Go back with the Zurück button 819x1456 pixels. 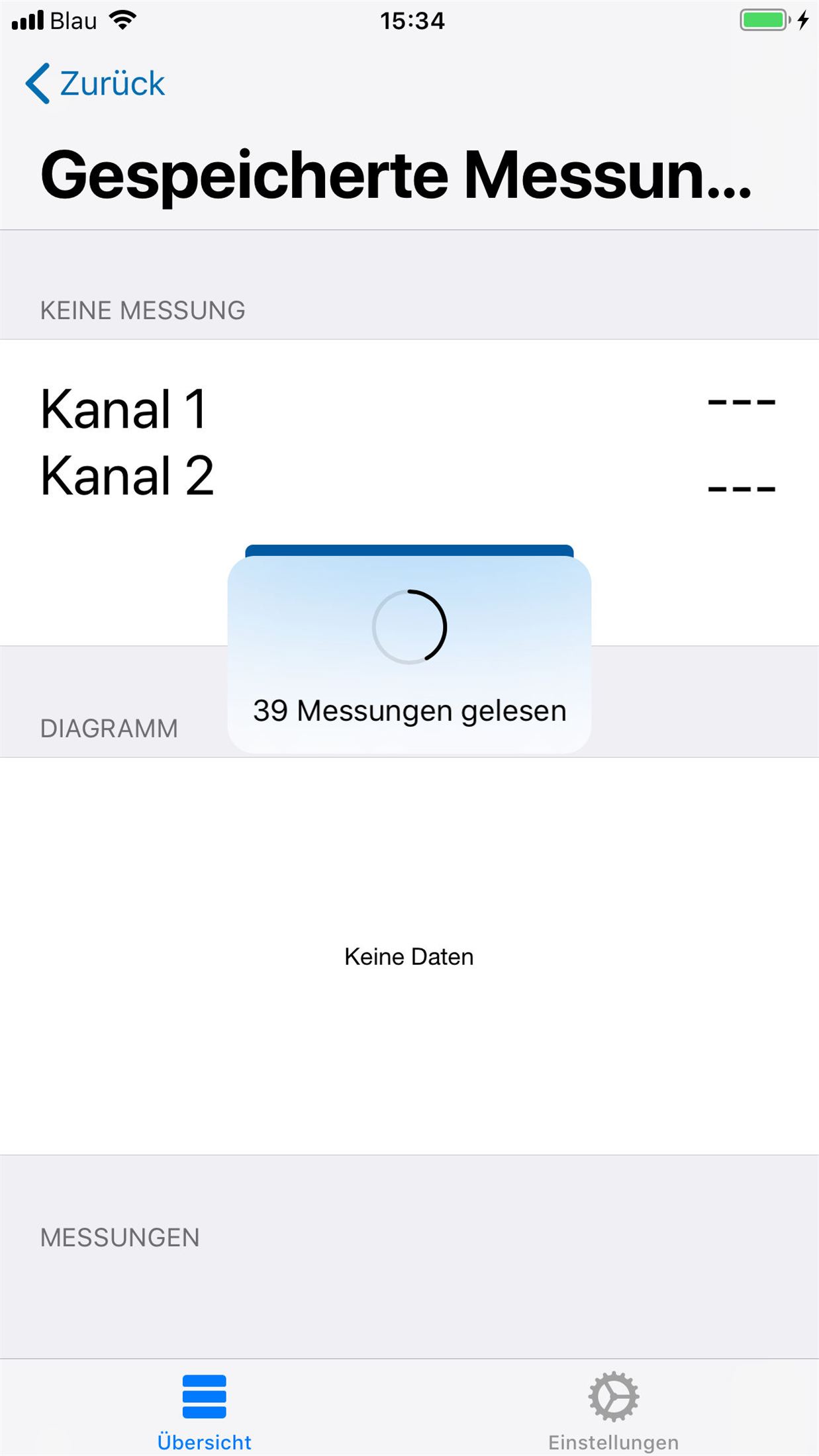tap(96, 84)
